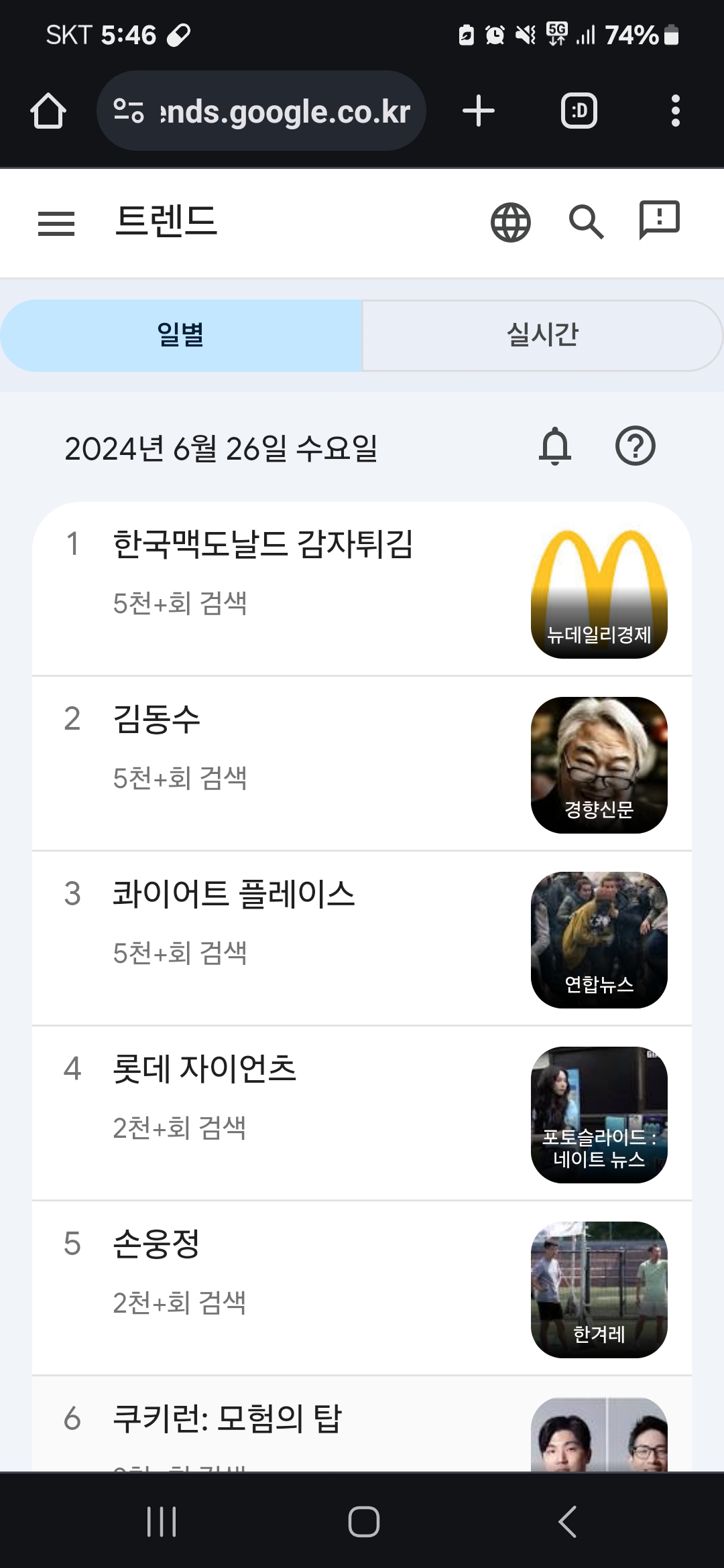The image size is (724, 1568).
Task: Open the Trends hamburger menu
Action: [56, 223]
